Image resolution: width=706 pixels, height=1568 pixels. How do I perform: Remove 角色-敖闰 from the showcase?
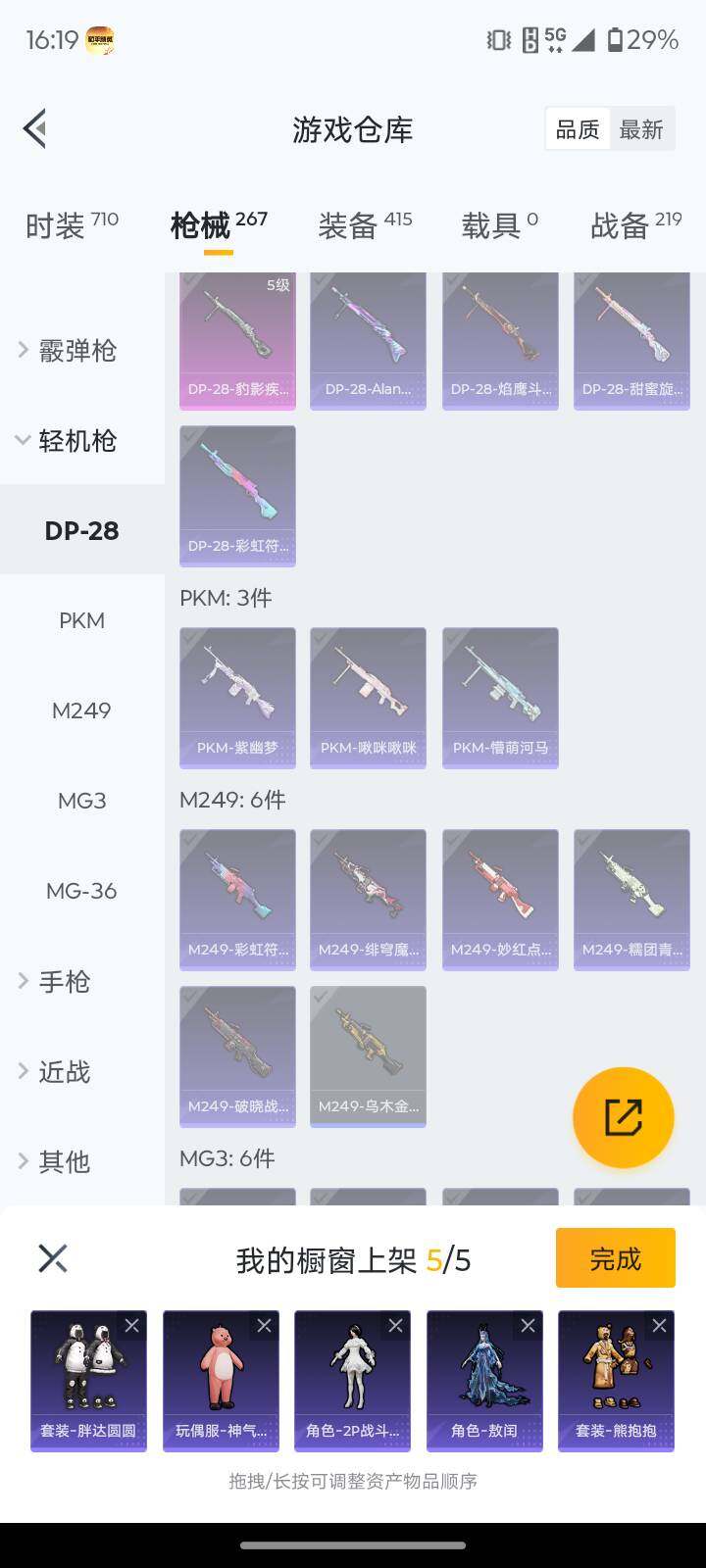[529, 1325]
